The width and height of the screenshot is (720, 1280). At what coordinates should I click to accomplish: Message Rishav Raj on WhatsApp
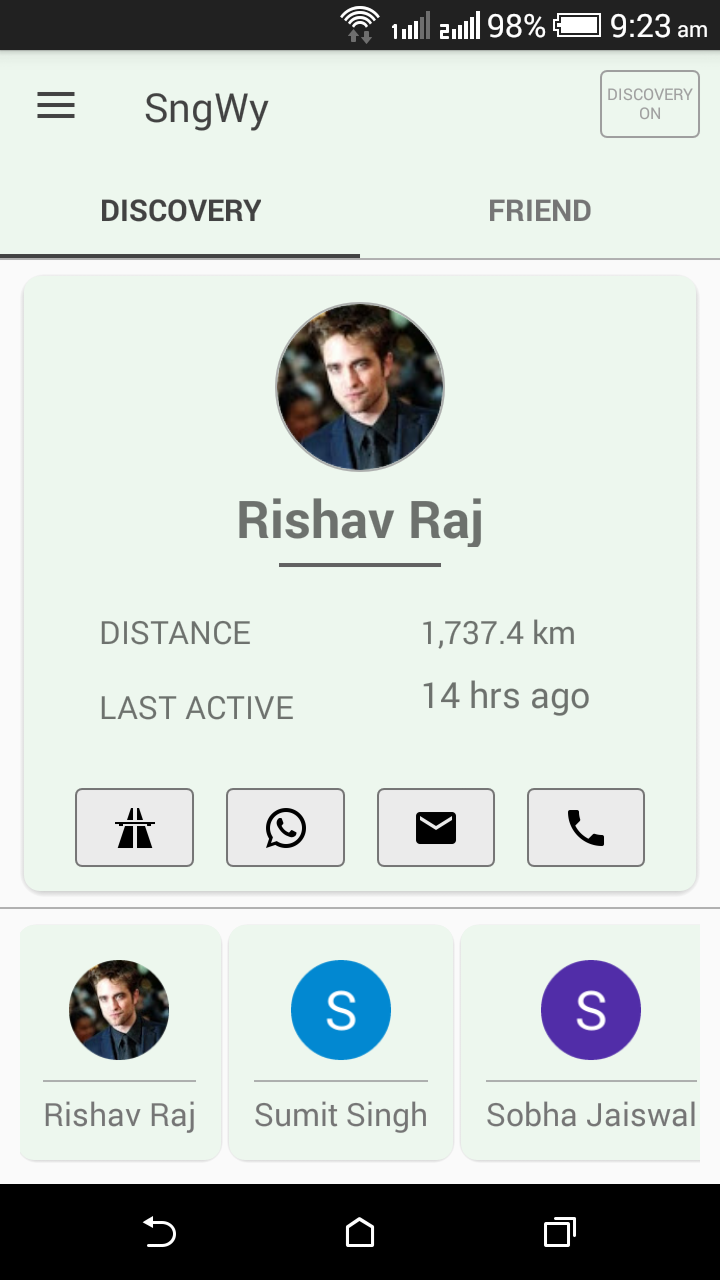[x=285, y=827]
